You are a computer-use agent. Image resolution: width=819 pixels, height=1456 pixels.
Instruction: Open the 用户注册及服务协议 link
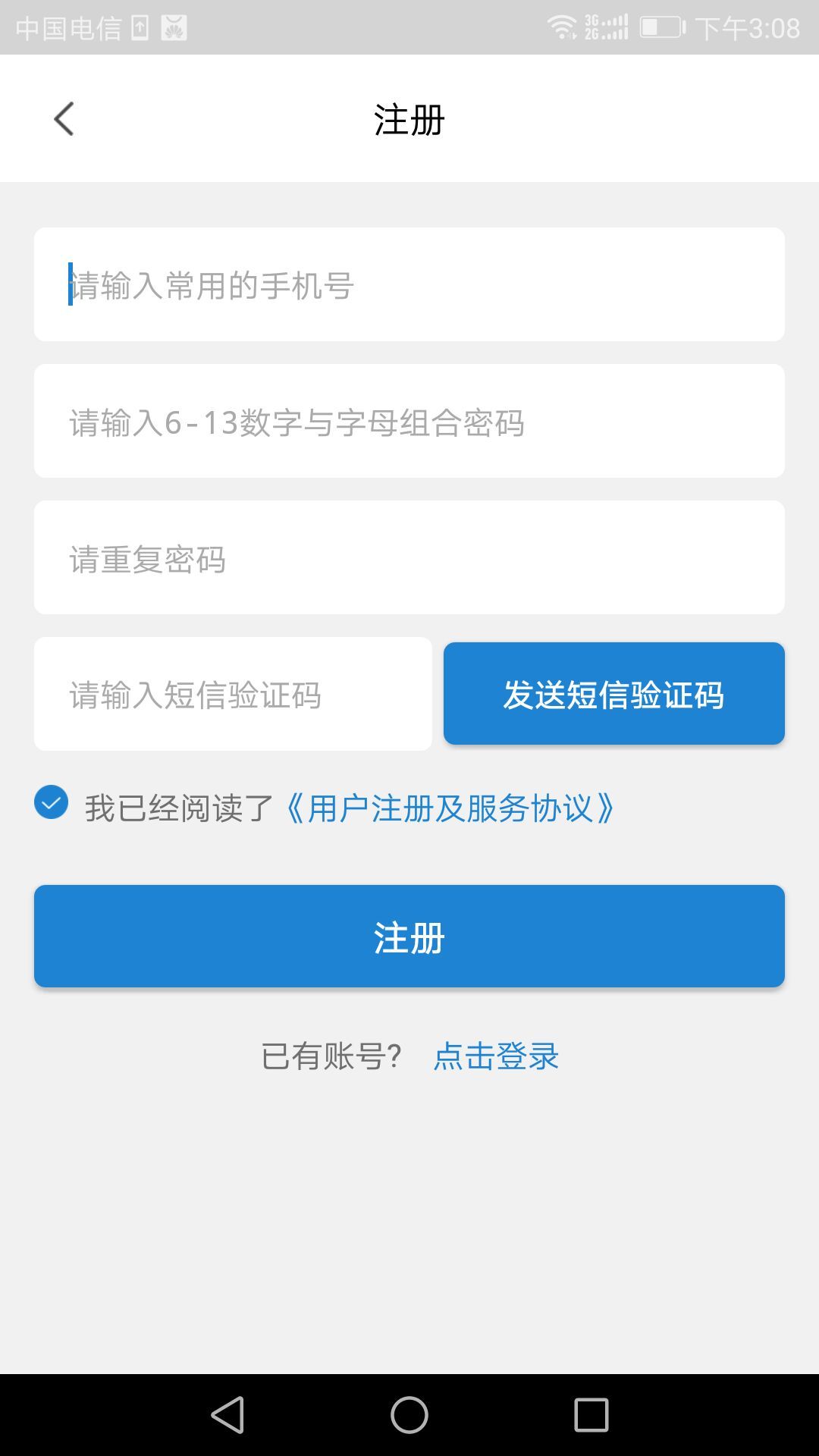449,808
